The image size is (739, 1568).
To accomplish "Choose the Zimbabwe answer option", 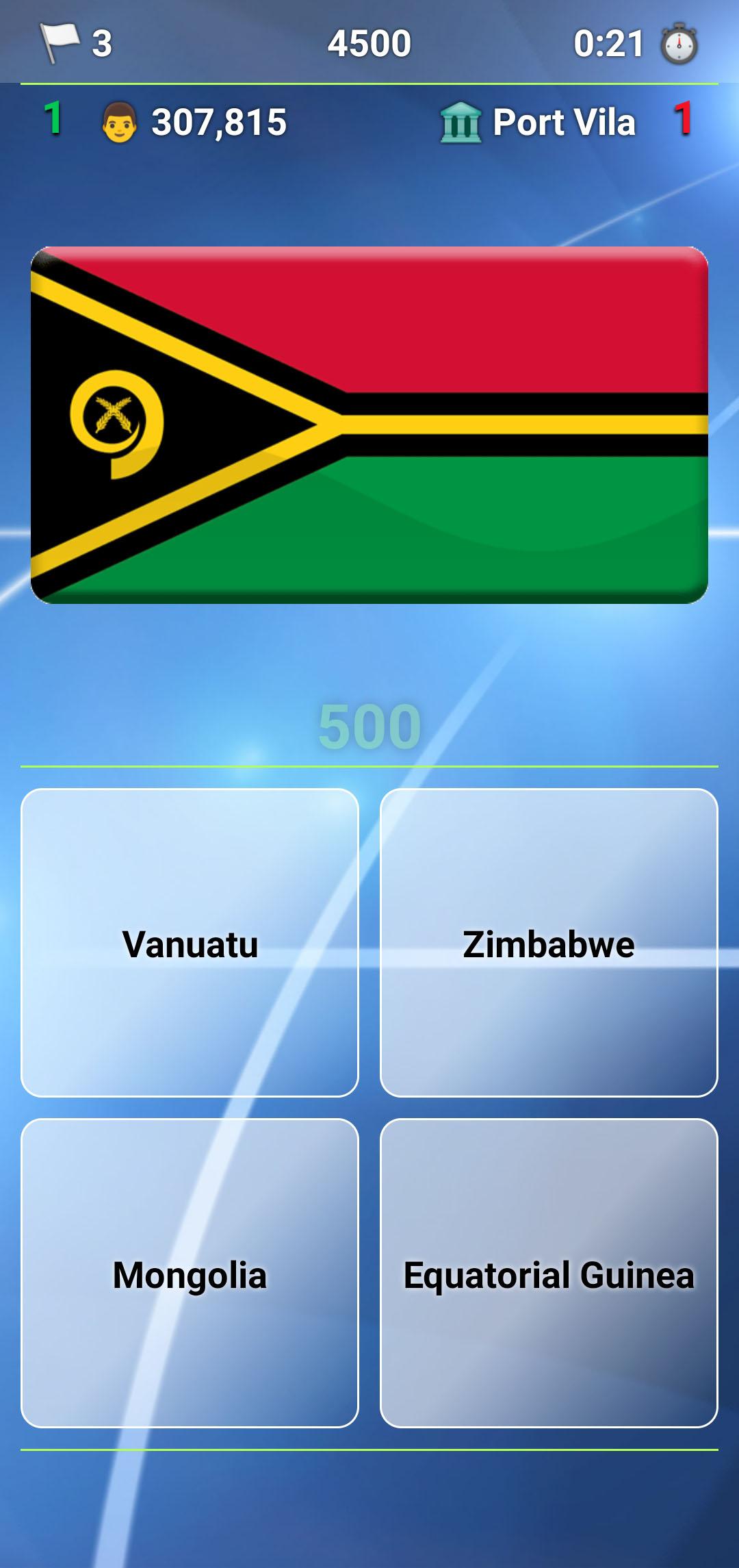I will 549,943.
